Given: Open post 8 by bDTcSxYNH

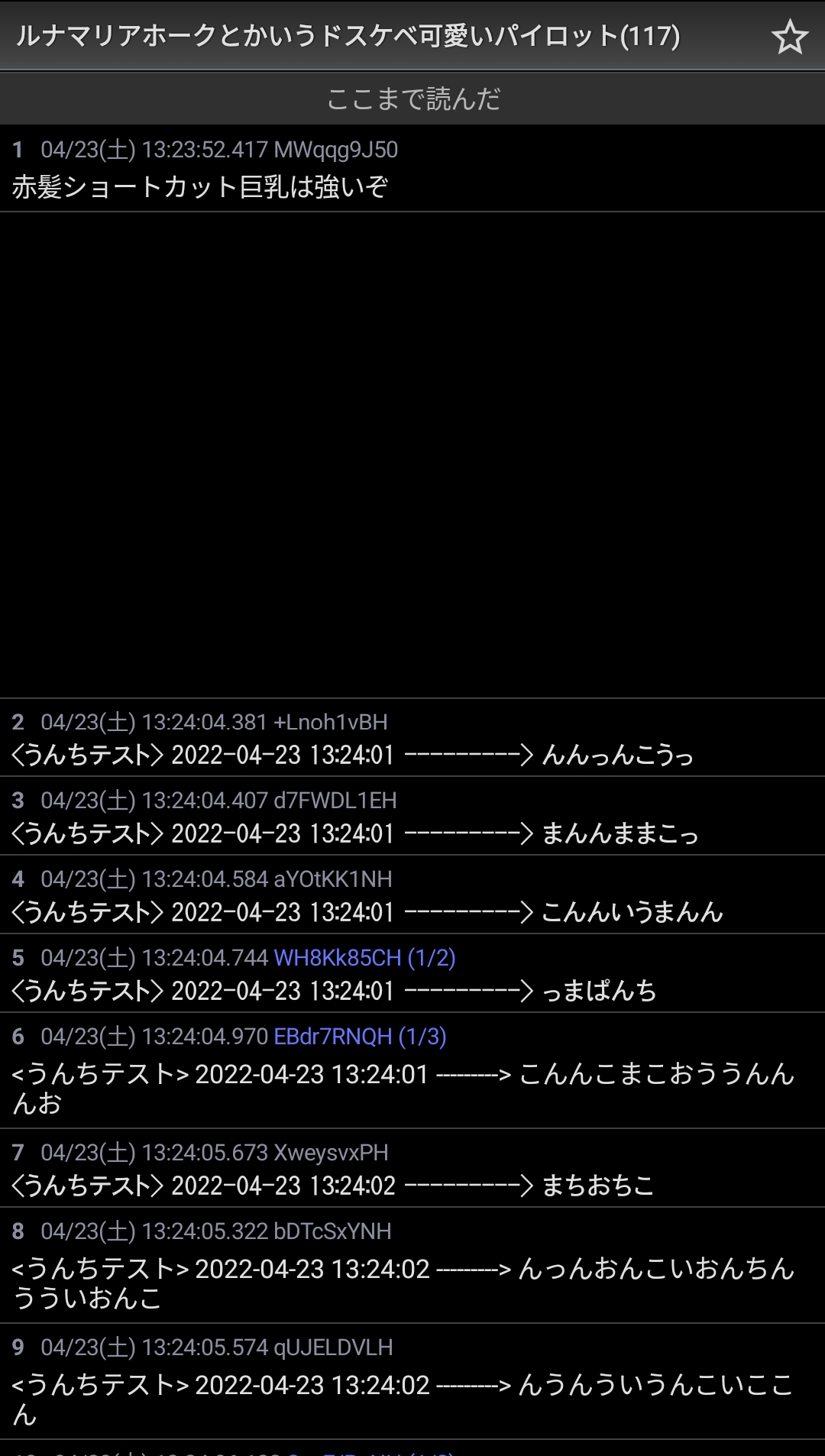Looking at the screenshot, I should point(412,1265).
